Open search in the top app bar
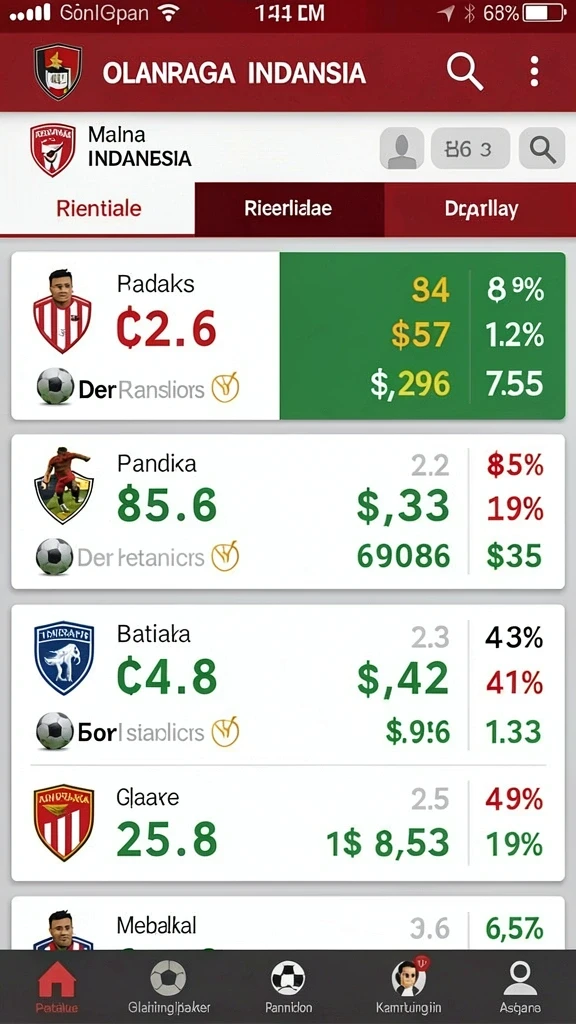This screenshot has height=1024, width=576. (x=464, y=71)
